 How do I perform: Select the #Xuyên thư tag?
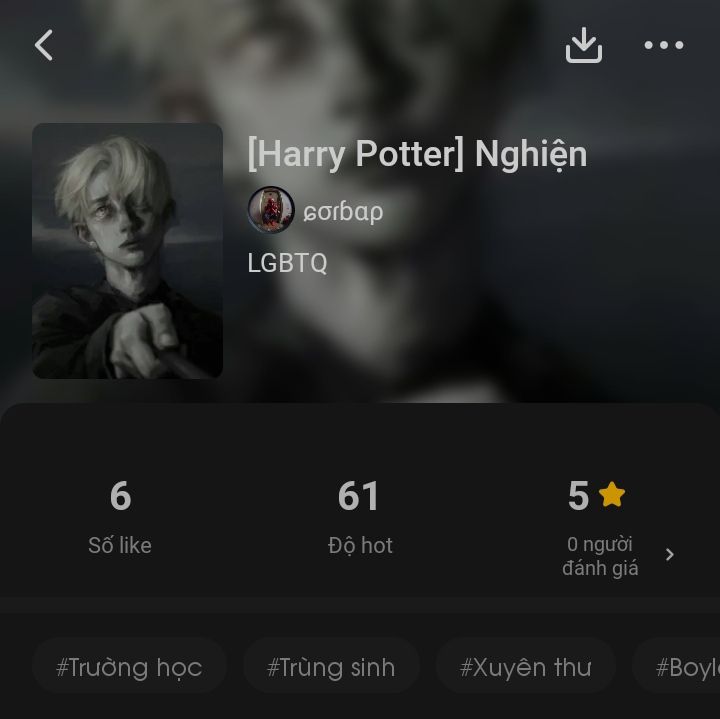[525, 667]
